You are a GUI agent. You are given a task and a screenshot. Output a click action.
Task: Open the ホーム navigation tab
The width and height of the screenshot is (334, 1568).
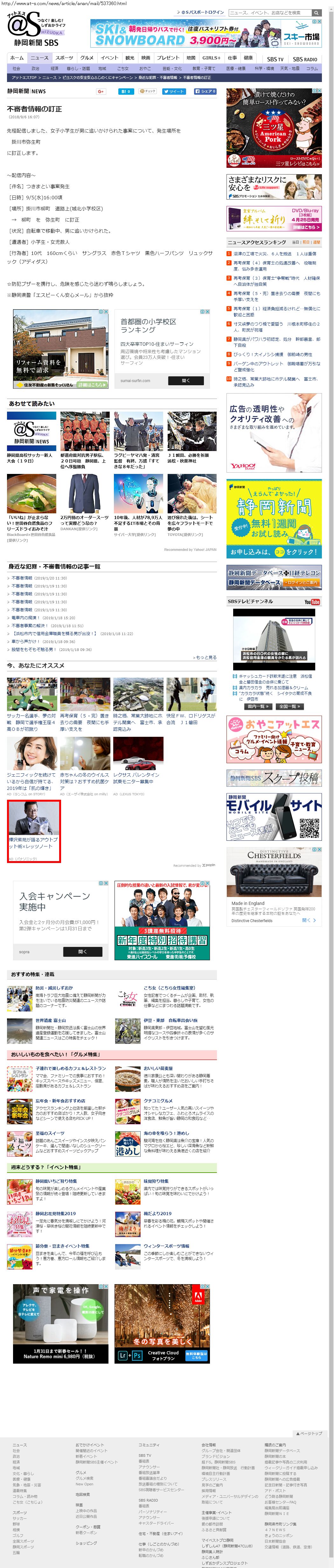[17, 58]
